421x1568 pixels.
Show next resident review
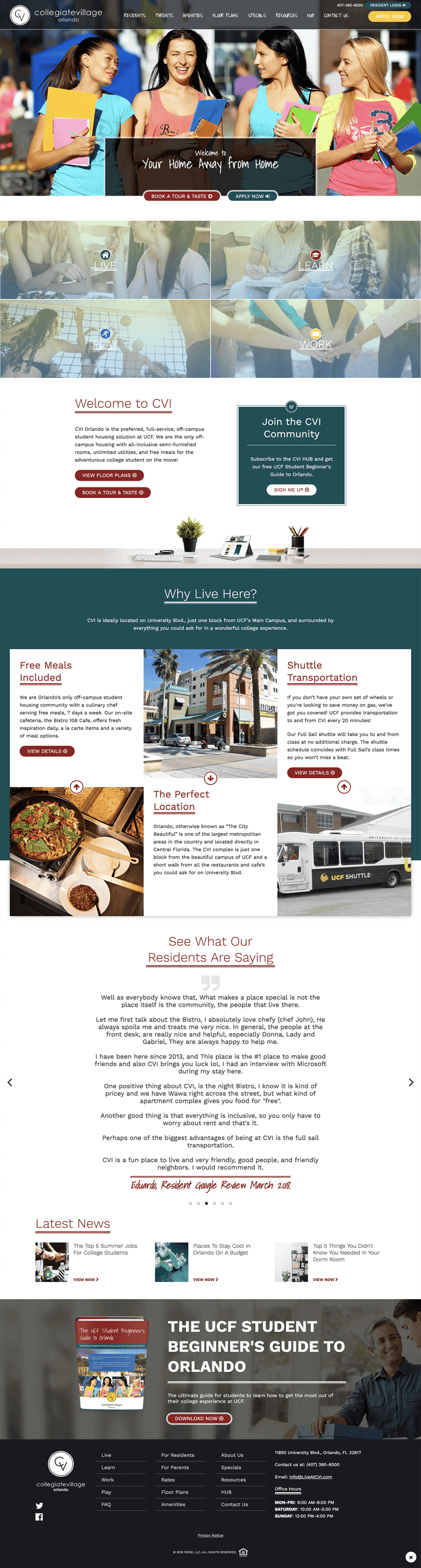(410, 1082)
